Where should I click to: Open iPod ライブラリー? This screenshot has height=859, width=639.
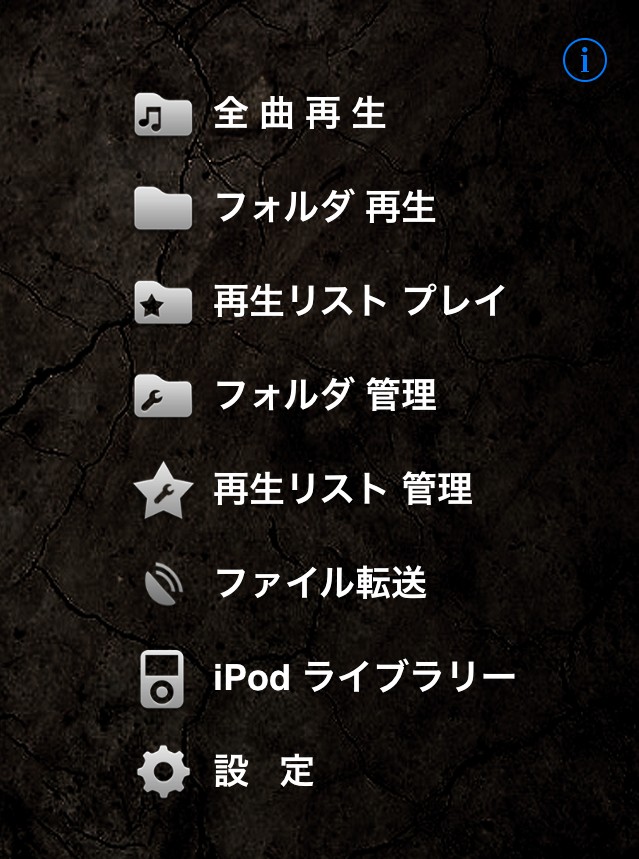(364, 678)
